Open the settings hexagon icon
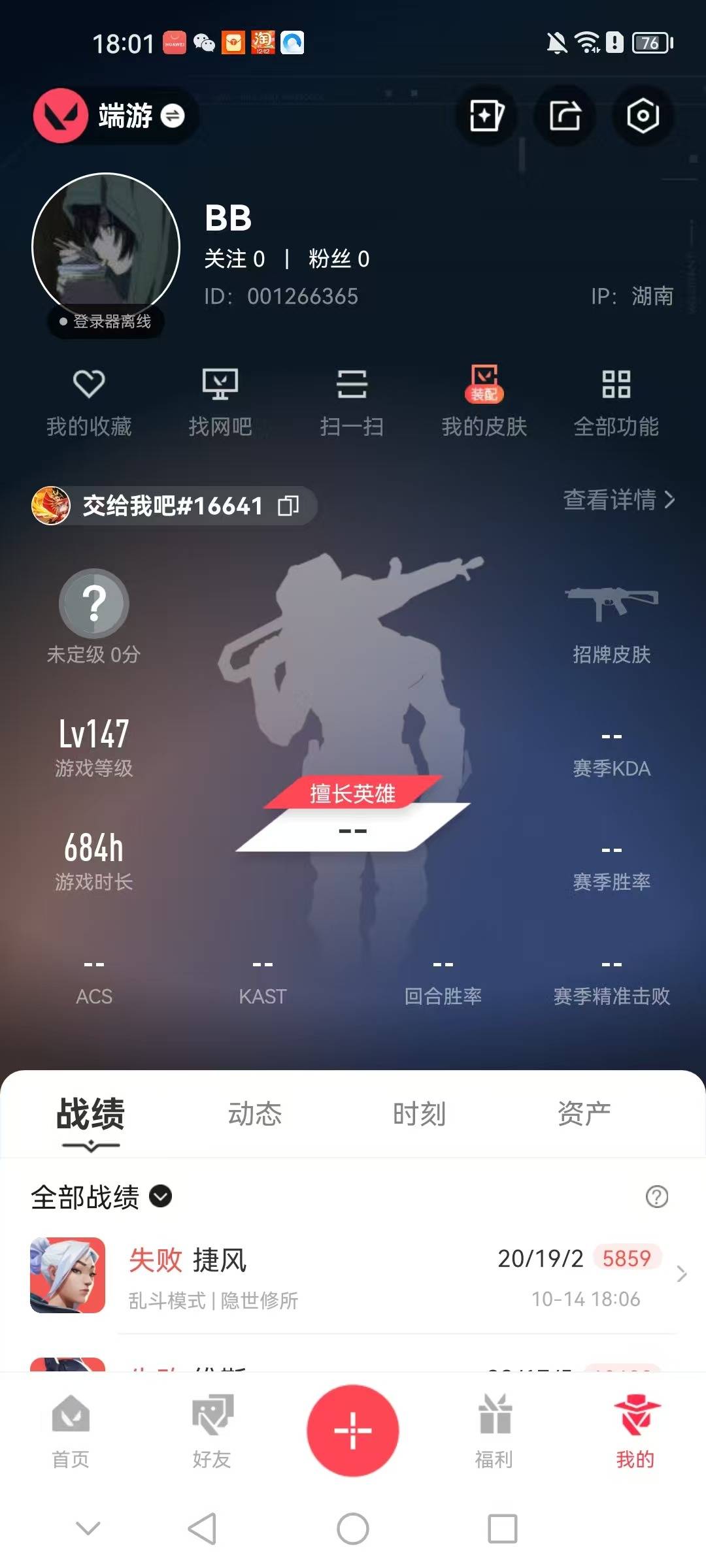The image size is (706, 1568). pos(643,116)
